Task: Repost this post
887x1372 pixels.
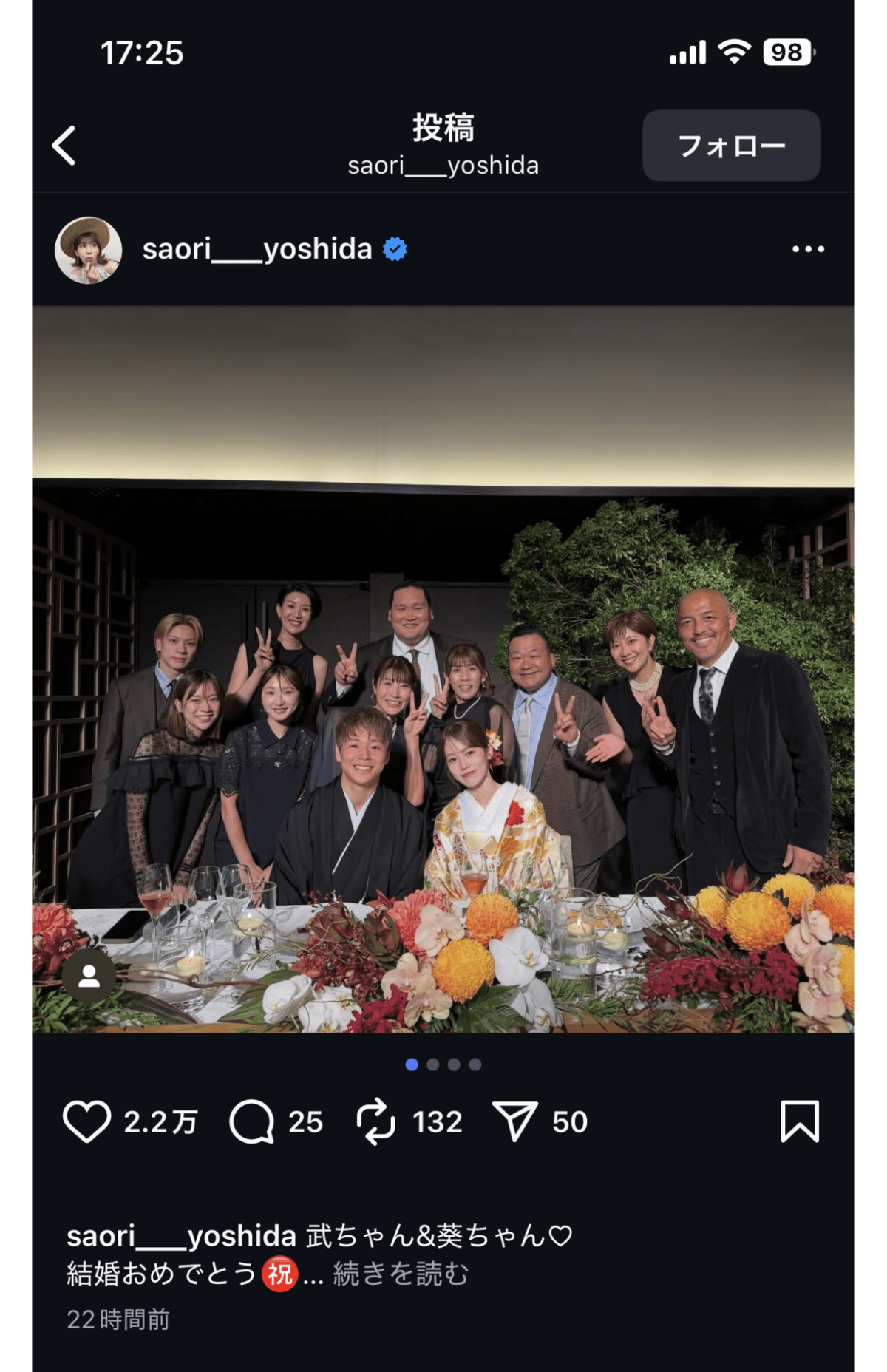Action: [x=376, y=1121]
